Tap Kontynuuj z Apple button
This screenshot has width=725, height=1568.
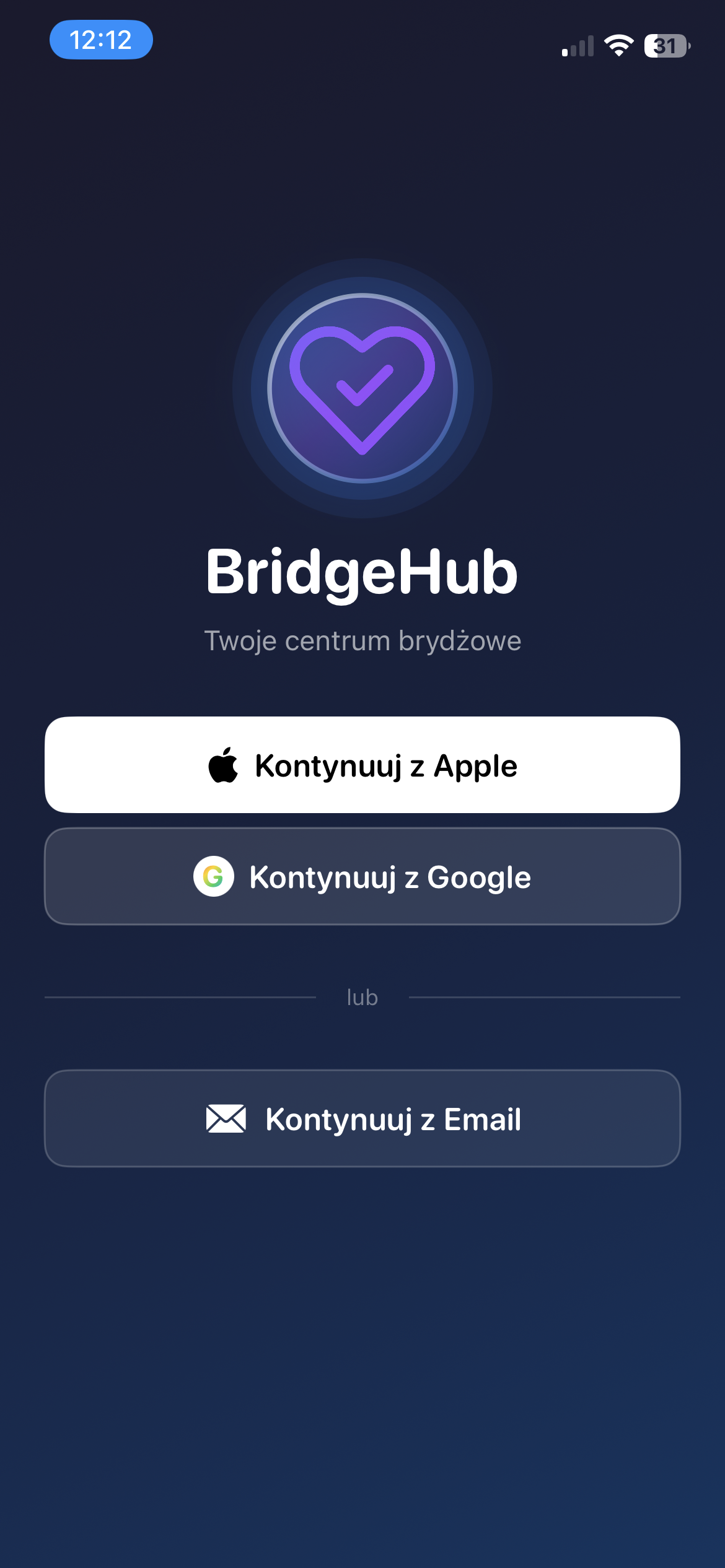click(x=362, y=765)
